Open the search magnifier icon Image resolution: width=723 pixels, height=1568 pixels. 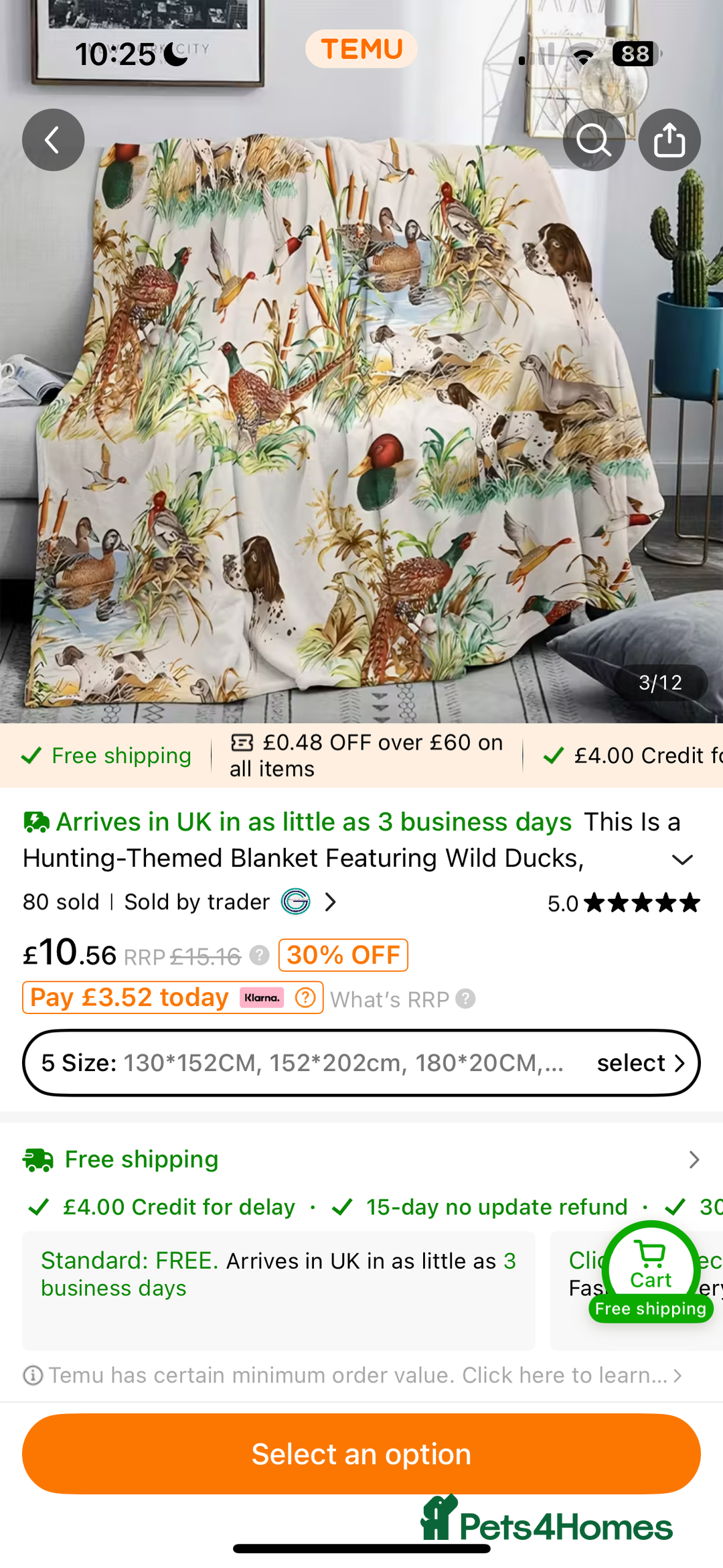click(x=593, y=140)
